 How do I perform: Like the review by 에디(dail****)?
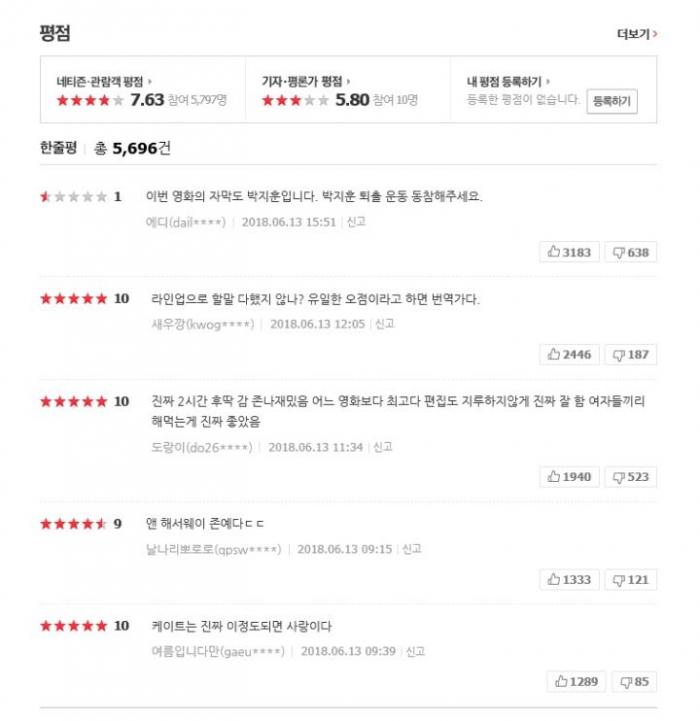coord(569,252)
